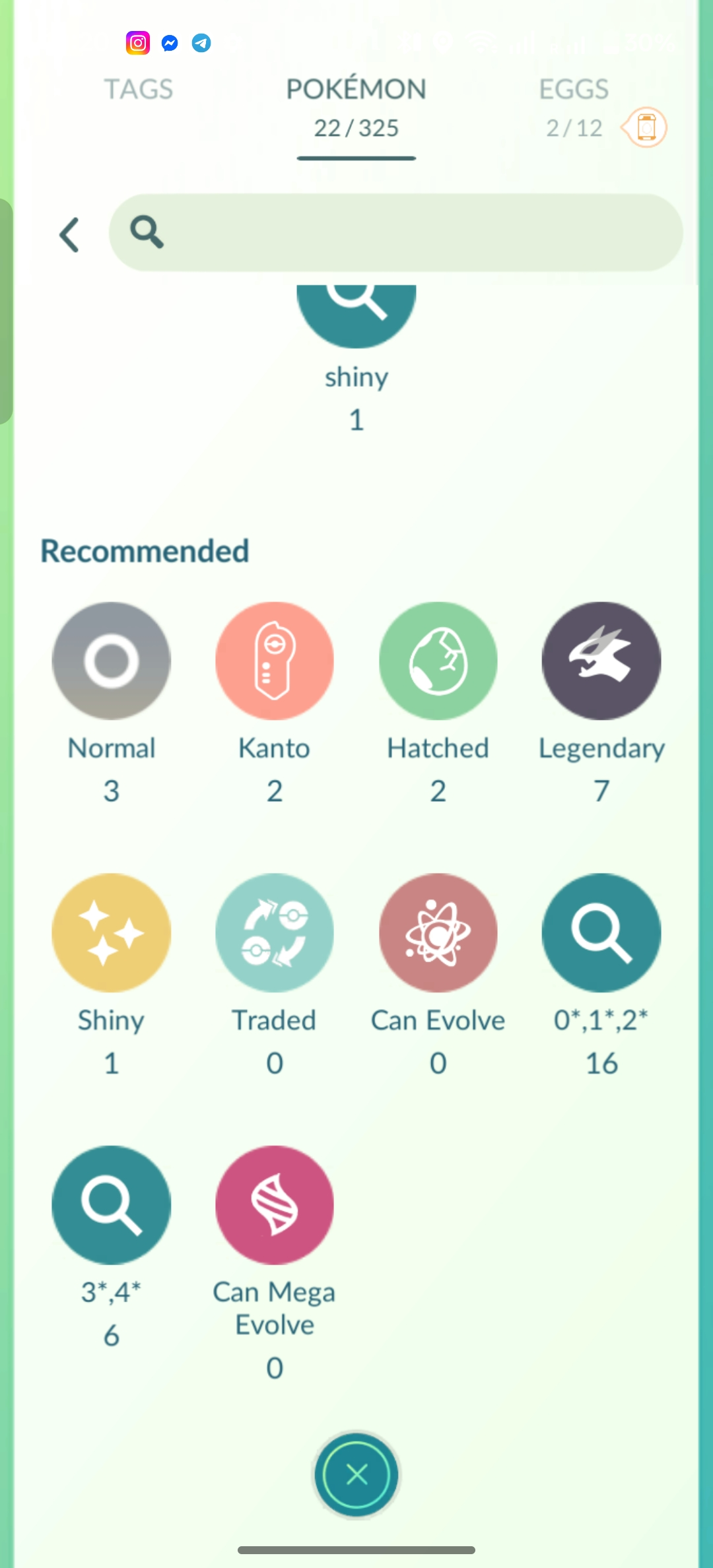Open the phone icon next to Eggs
This screenshot has width=713, height=1568.
tap(646, 127)
